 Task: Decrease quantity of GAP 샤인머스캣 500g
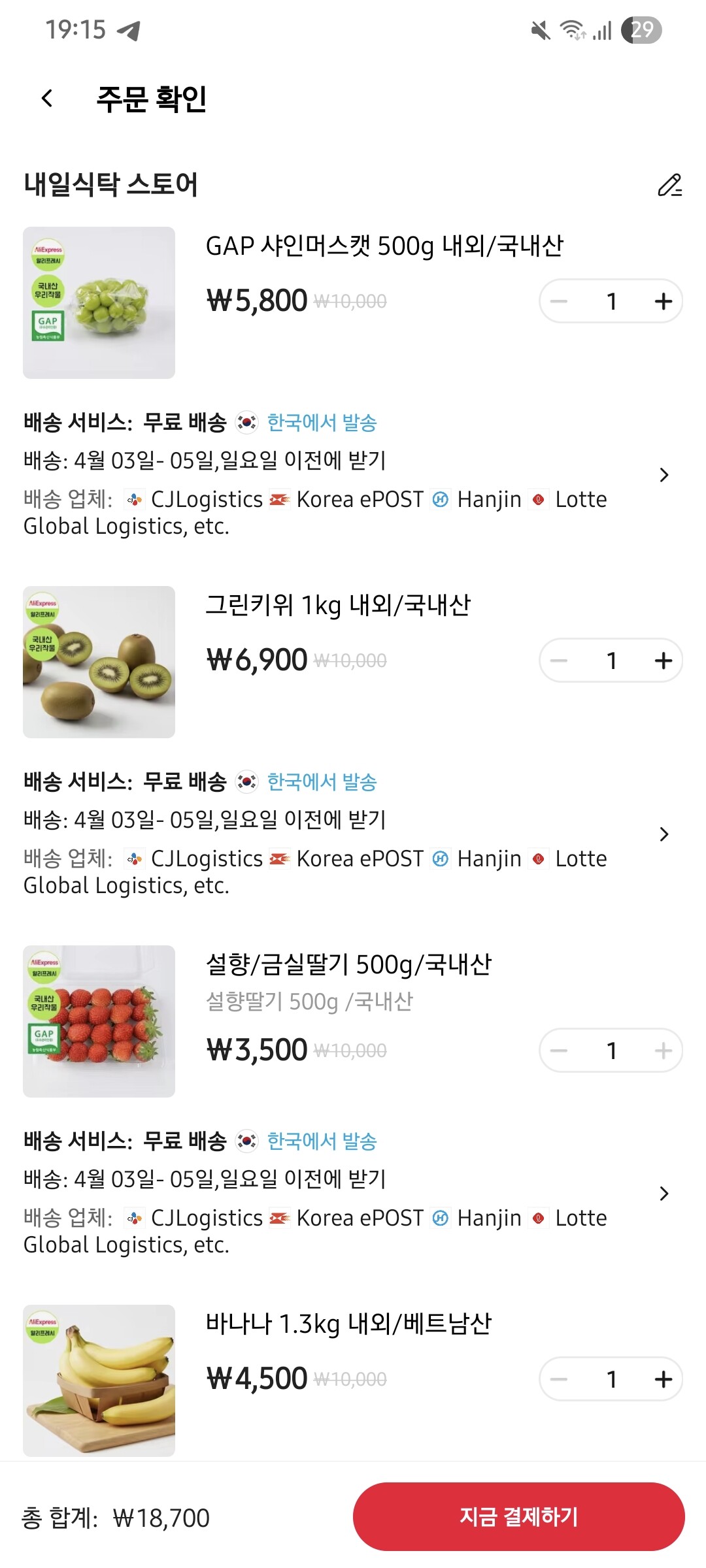pos(559,301)
